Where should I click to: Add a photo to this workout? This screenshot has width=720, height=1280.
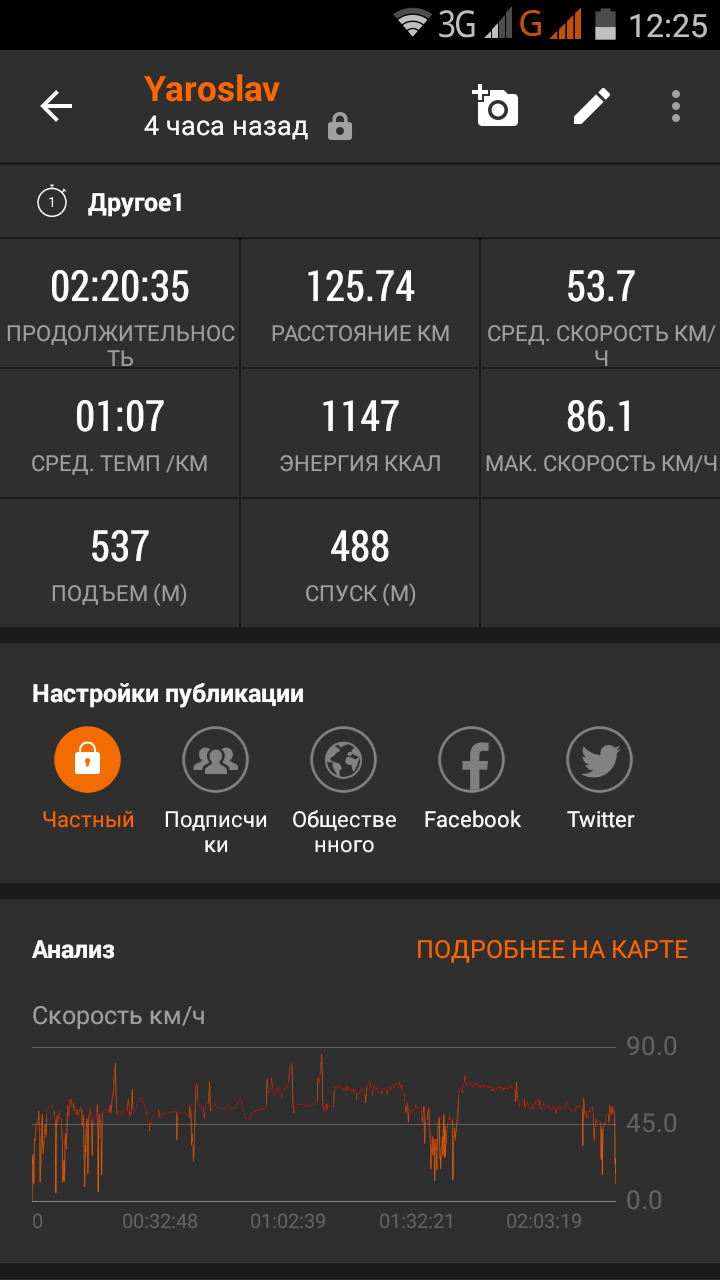(496, 106)
